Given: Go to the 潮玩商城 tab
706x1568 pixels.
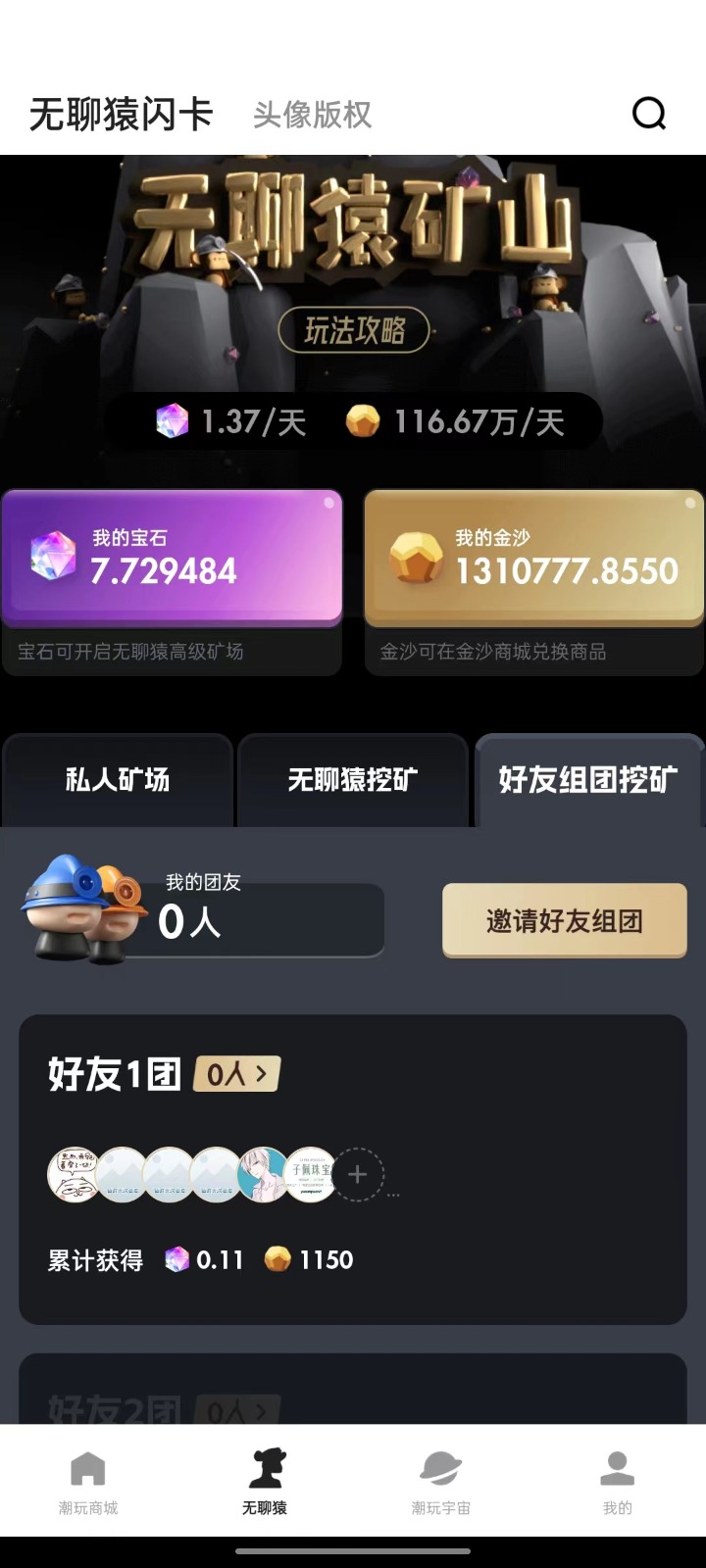Looking at the screenshot, I should click(x=88, y=1483).
